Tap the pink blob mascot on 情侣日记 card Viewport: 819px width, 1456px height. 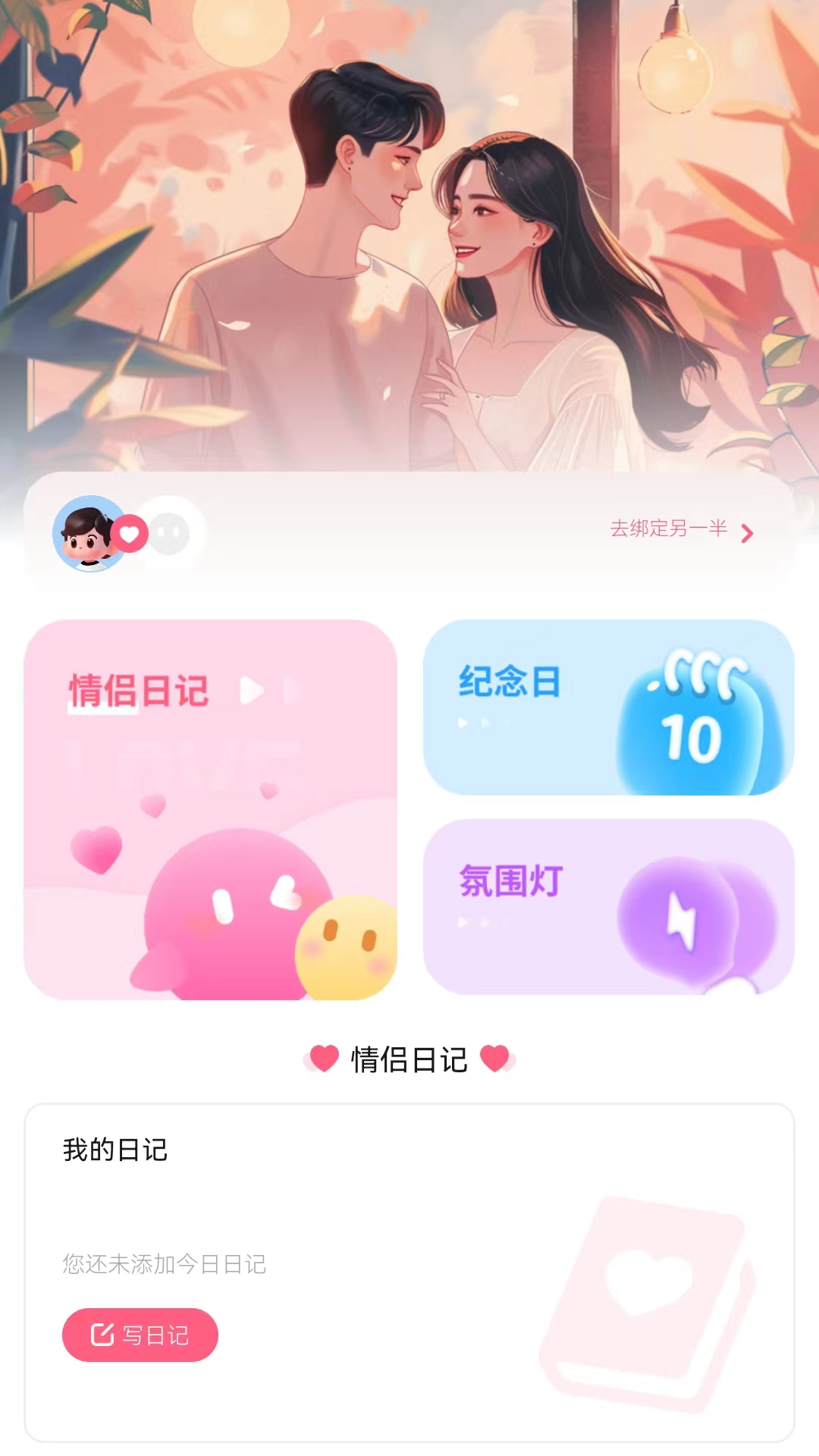coord(235,910)
